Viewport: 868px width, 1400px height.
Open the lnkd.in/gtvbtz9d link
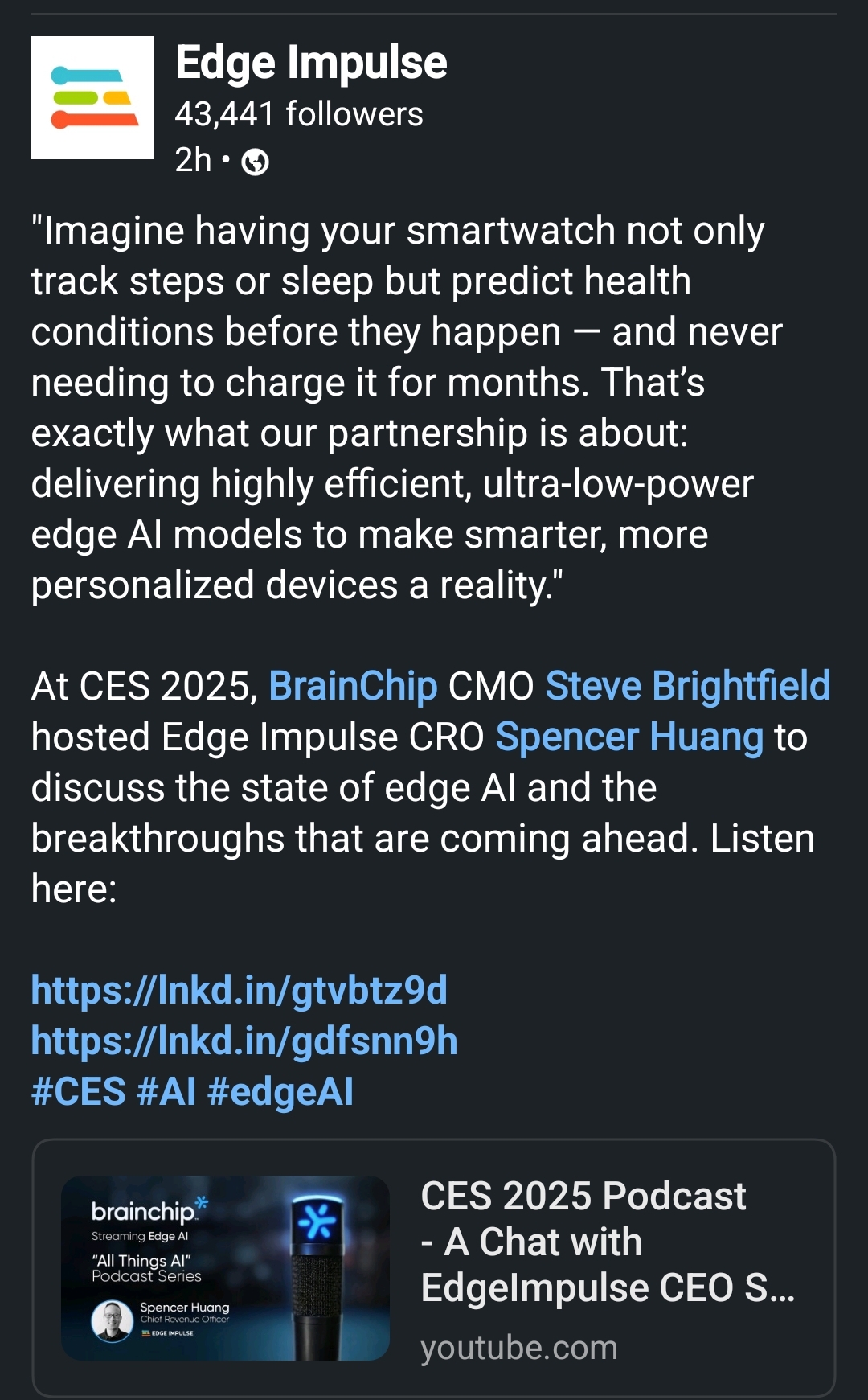click(239, 990)
